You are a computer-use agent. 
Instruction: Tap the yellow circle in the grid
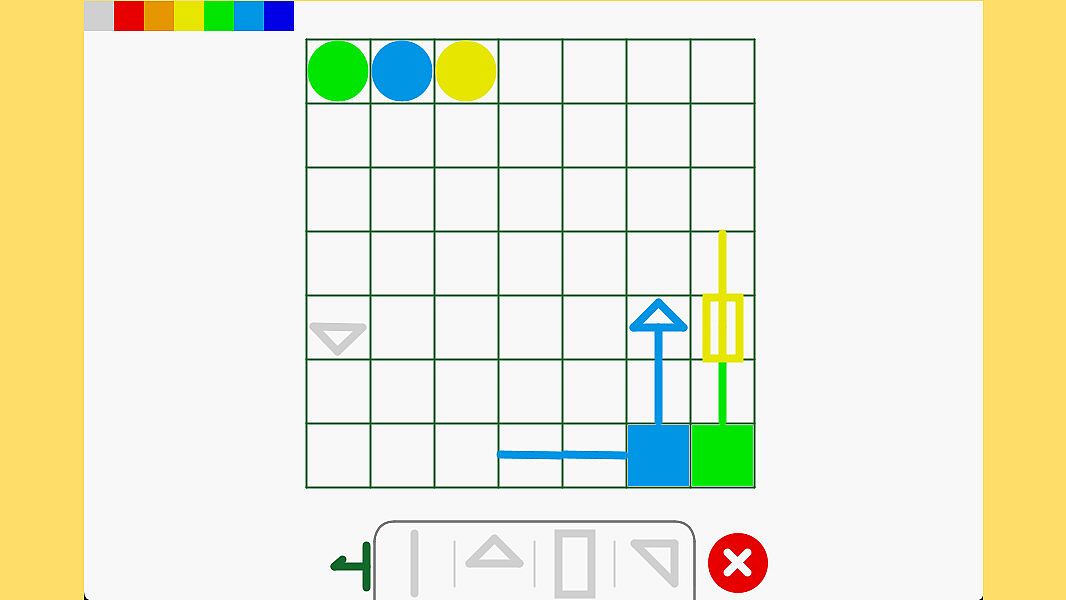(466, 71)
